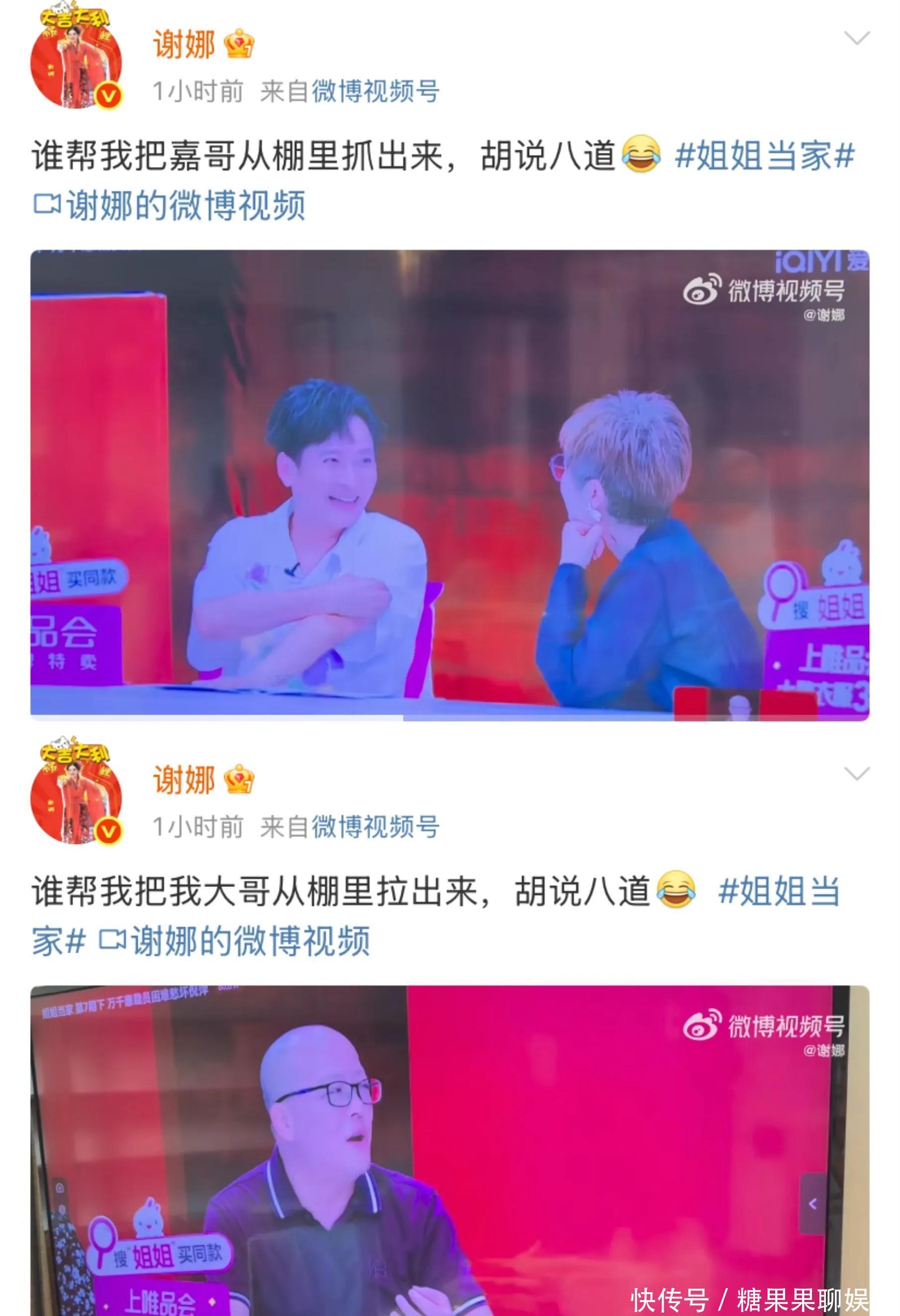This screenshot has height=1316, width=900.
Task: Expand the chevron menu on the 我大哥 post
Action: [856, 773]
